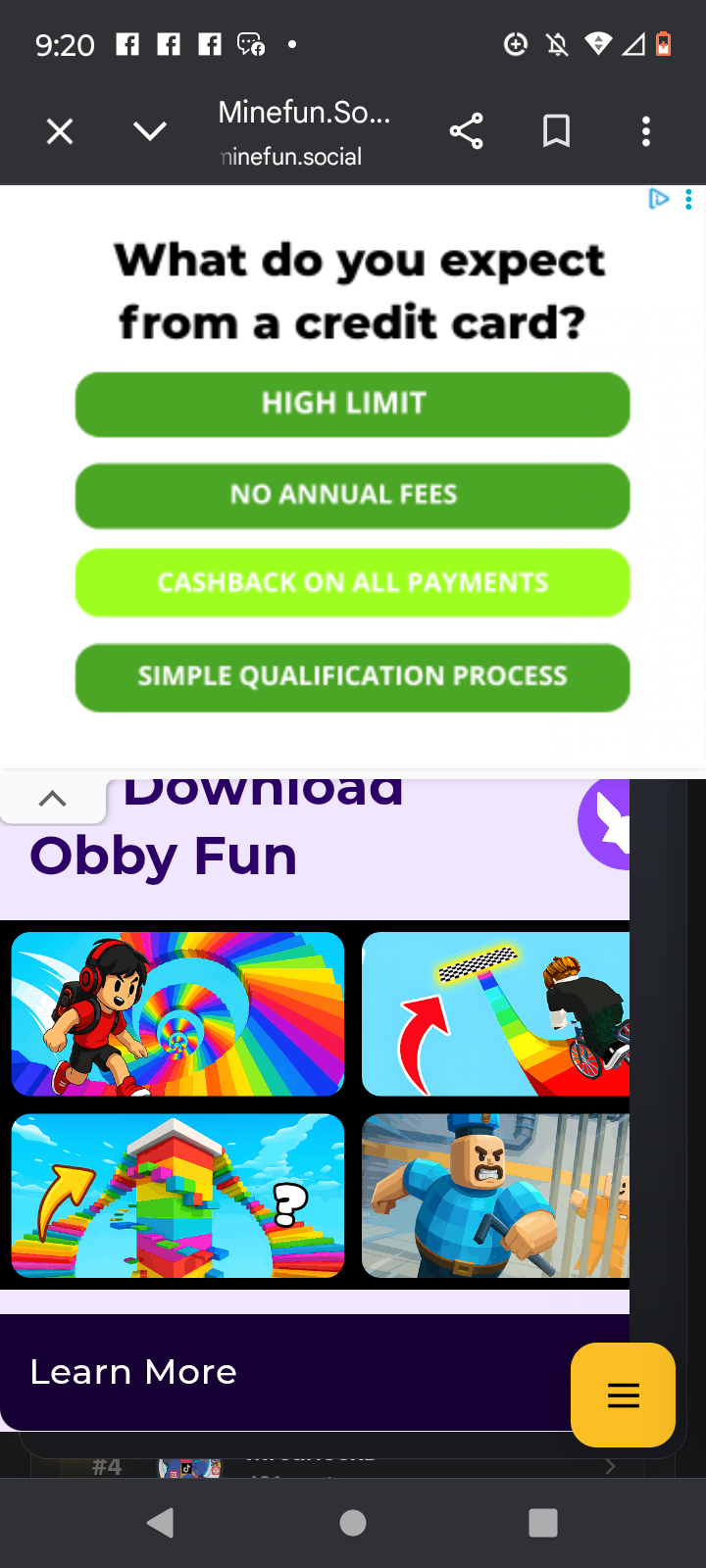Collapse the ad with the up chevron
This screenshot has height=1568, width=706.
53,799
